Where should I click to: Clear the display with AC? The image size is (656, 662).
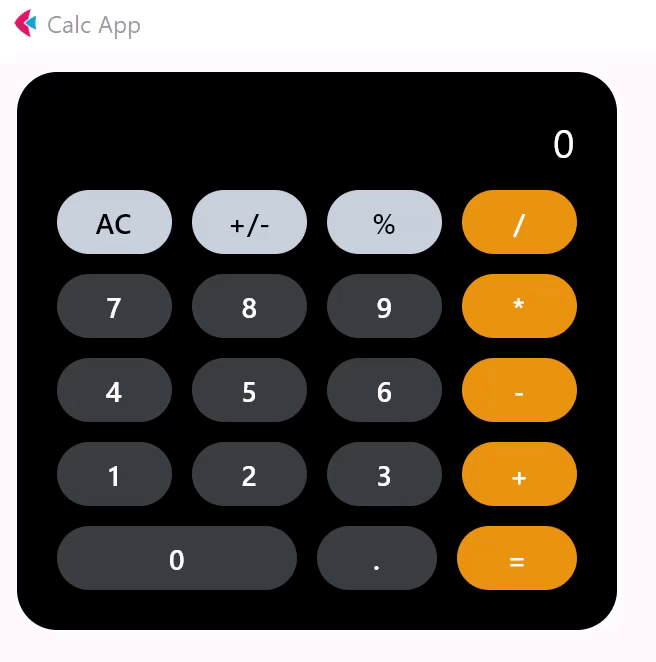[114, 222]
